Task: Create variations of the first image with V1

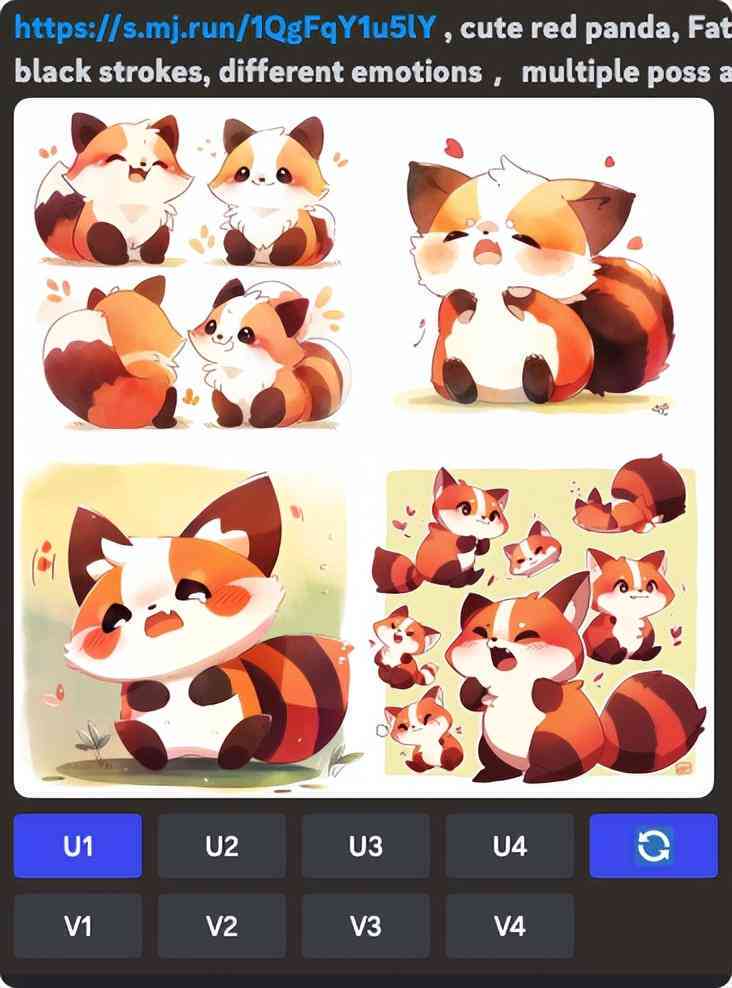Action: [x=78, y=926]
